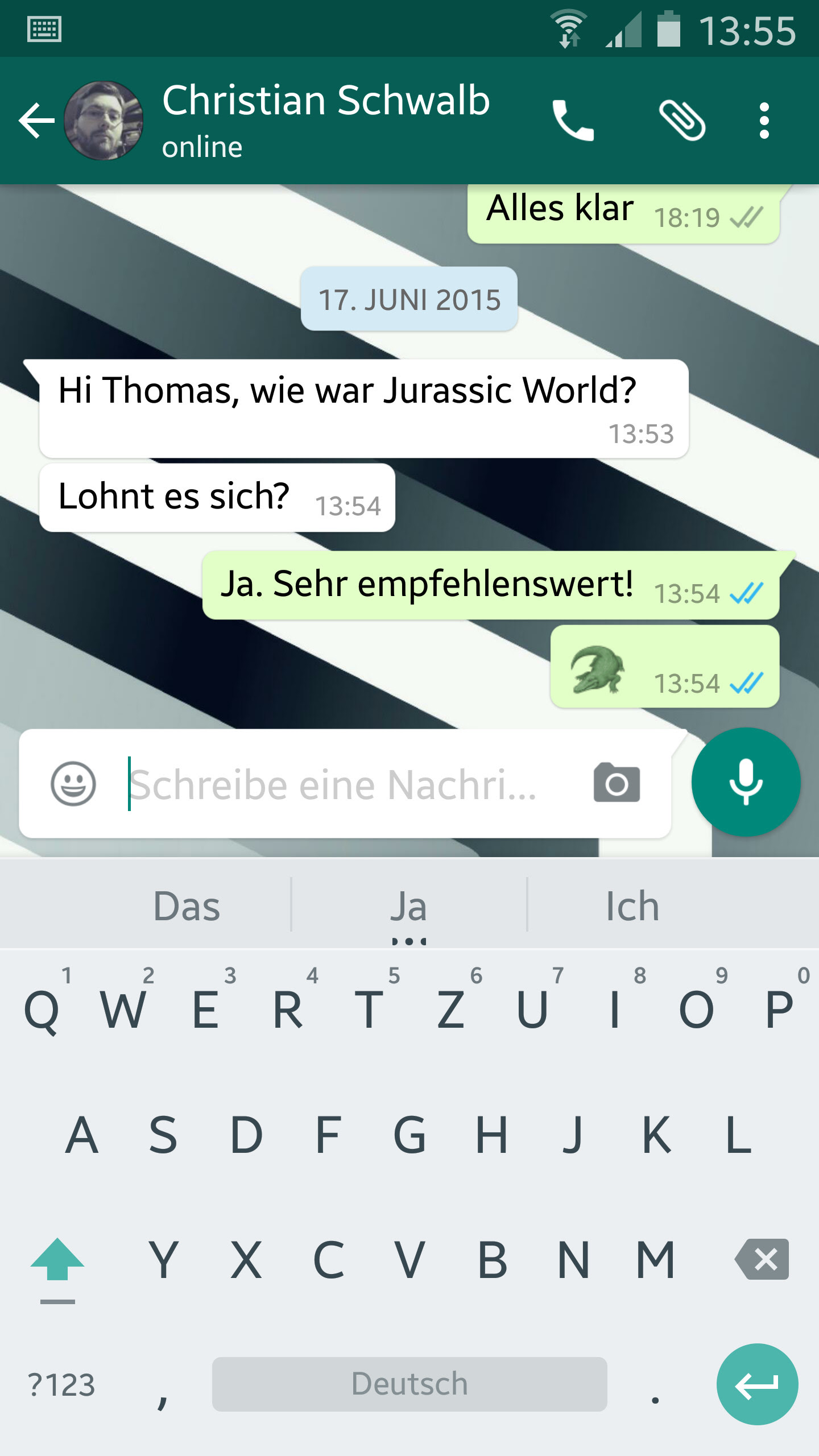This screenshot has height=1456, width=819.
Task: Switch to the ?123 symbols keyboard
Action: pos(61,1384)
